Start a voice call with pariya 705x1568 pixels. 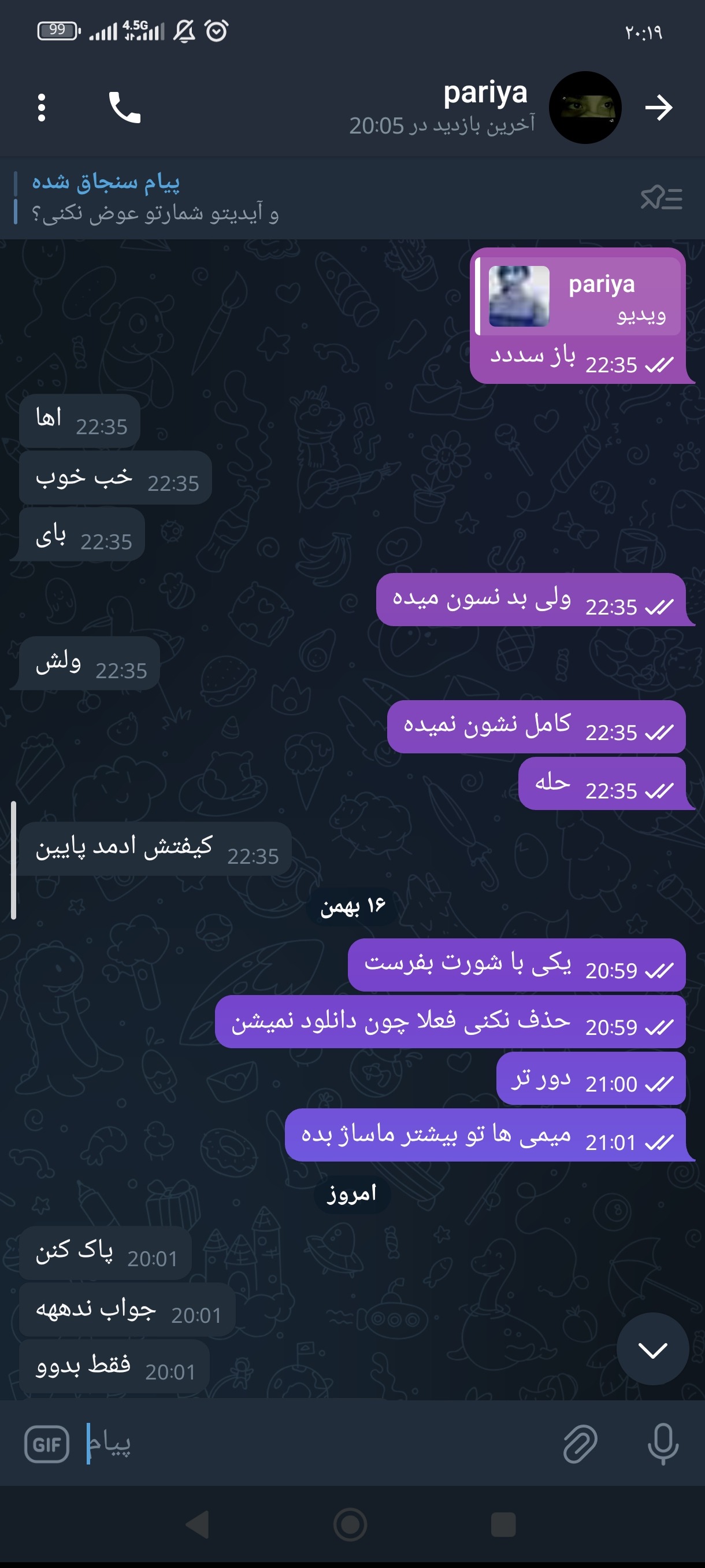point(124,108)
